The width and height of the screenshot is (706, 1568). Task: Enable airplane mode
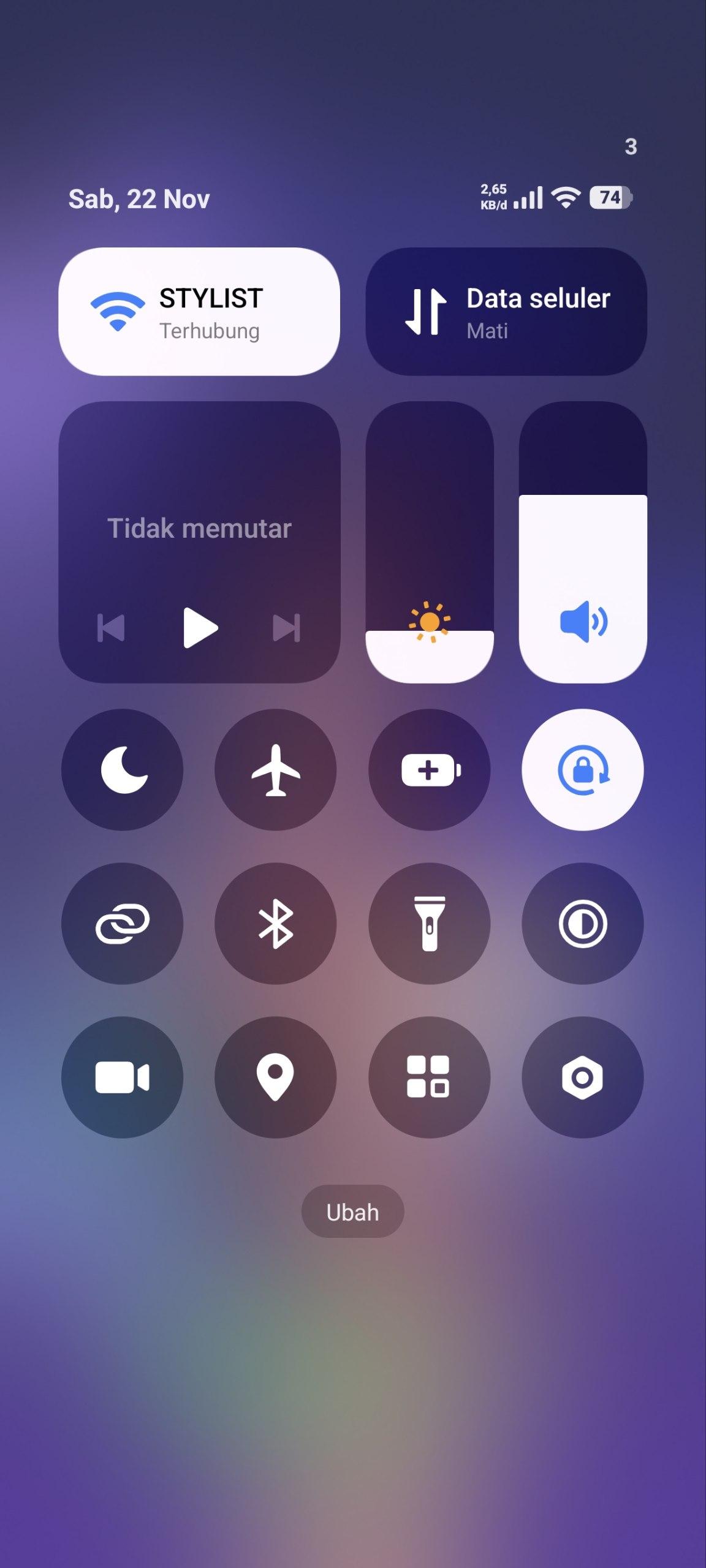276,770
